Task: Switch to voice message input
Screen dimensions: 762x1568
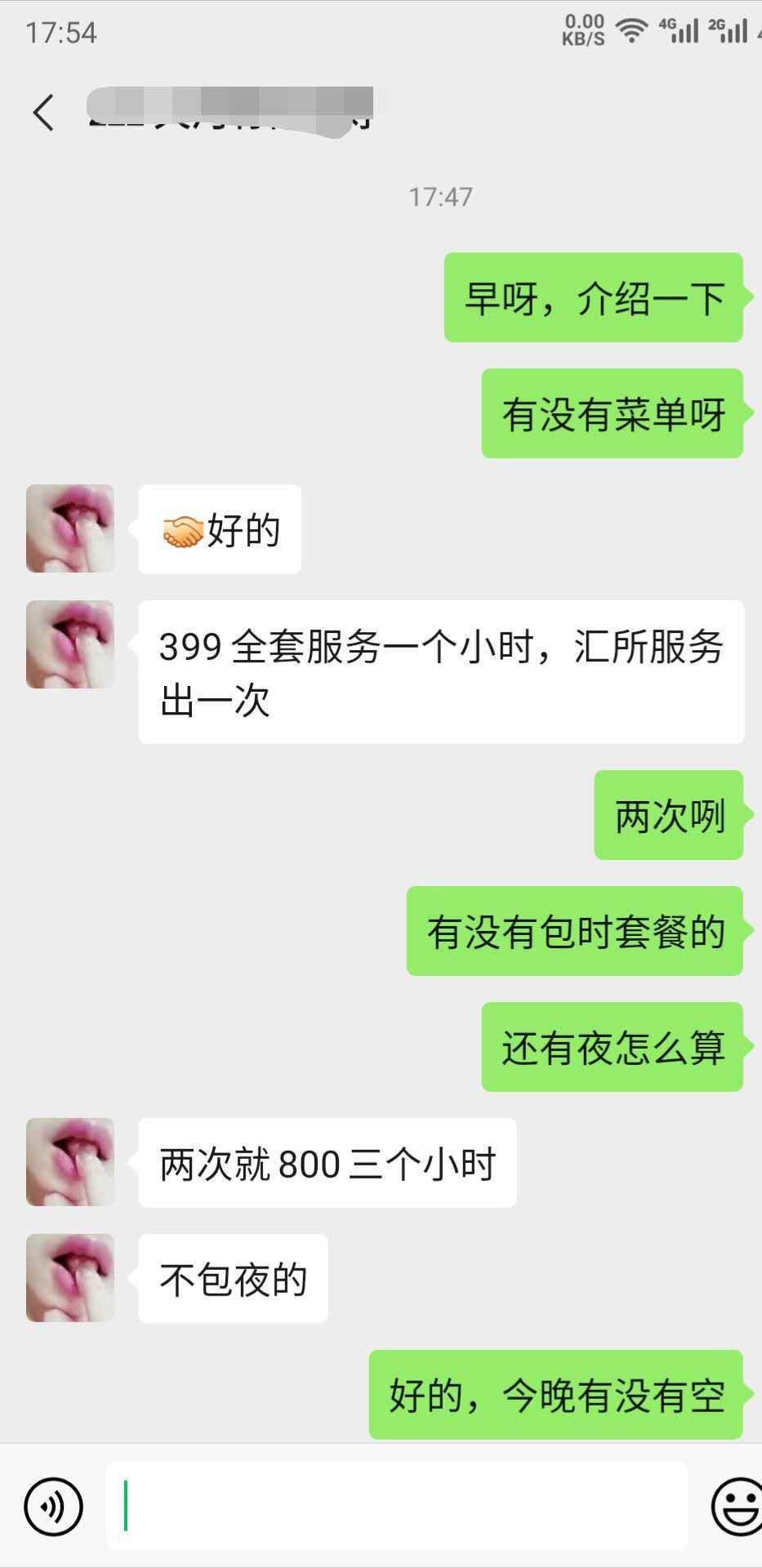Action: point(54,1506)
